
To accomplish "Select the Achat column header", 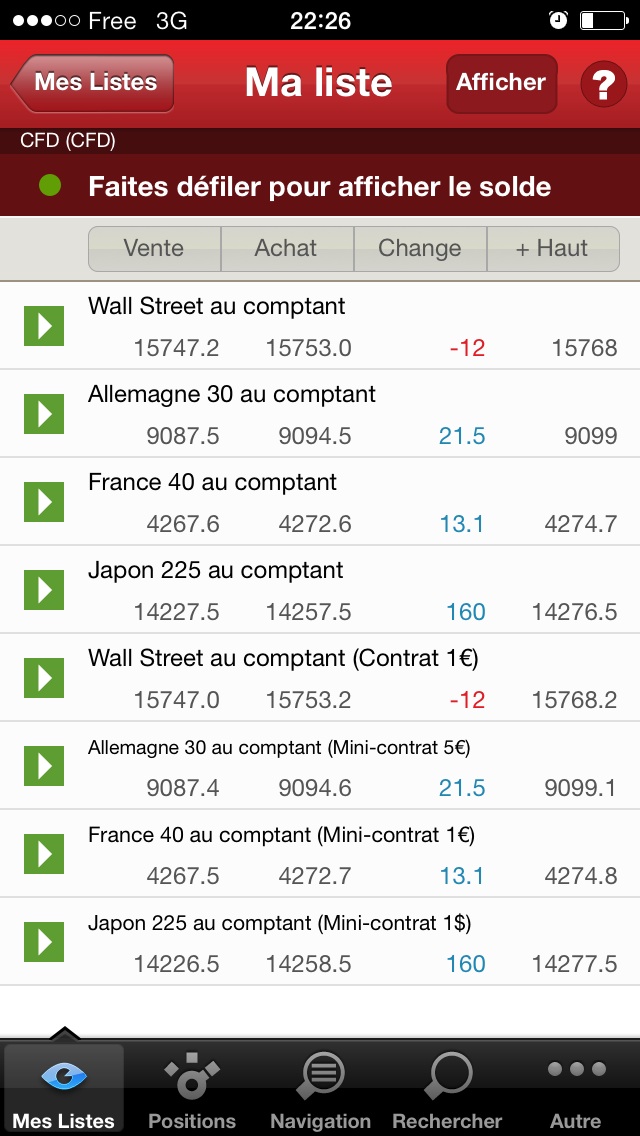I will click(286, 249).
